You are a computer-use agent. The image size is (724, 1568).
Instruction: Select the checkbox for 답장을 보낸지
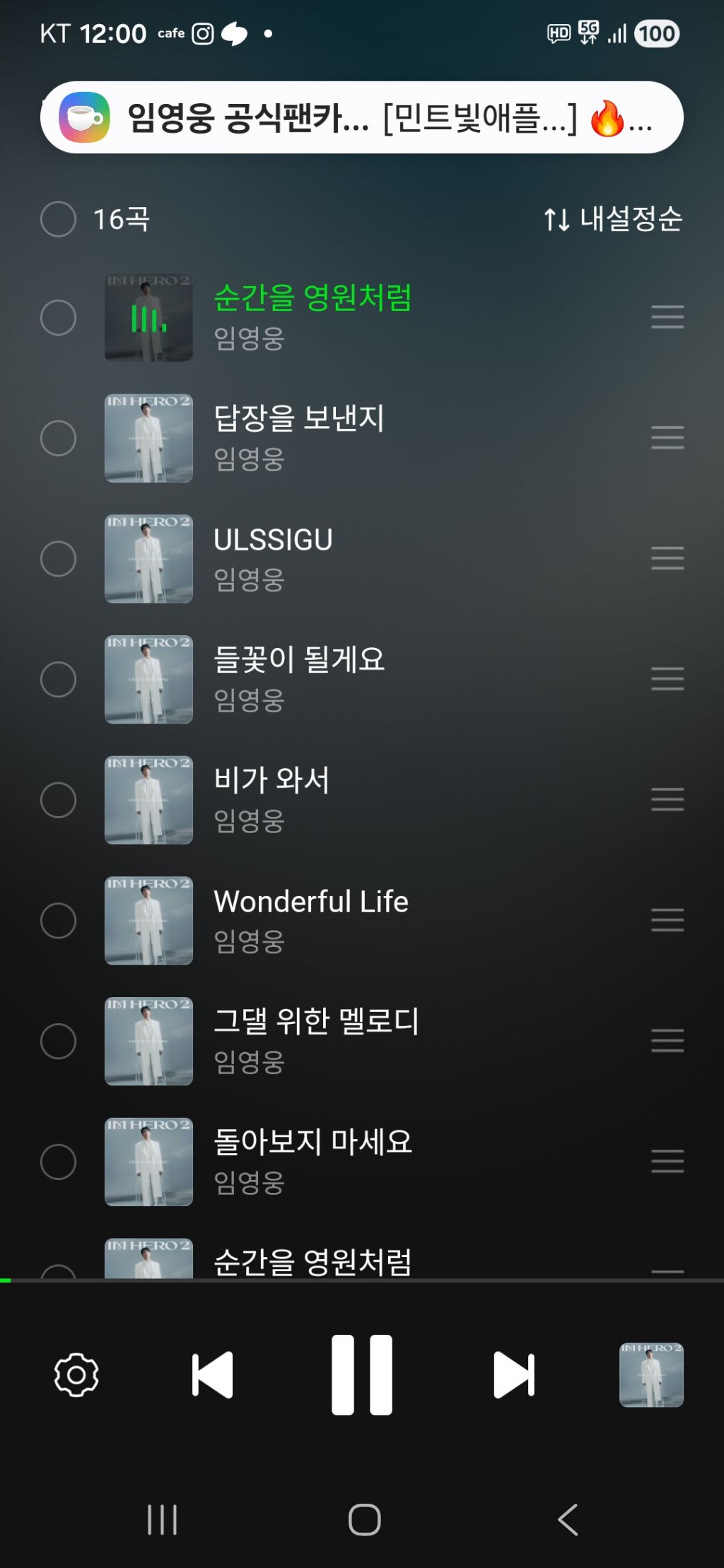[x=58, y=438]
